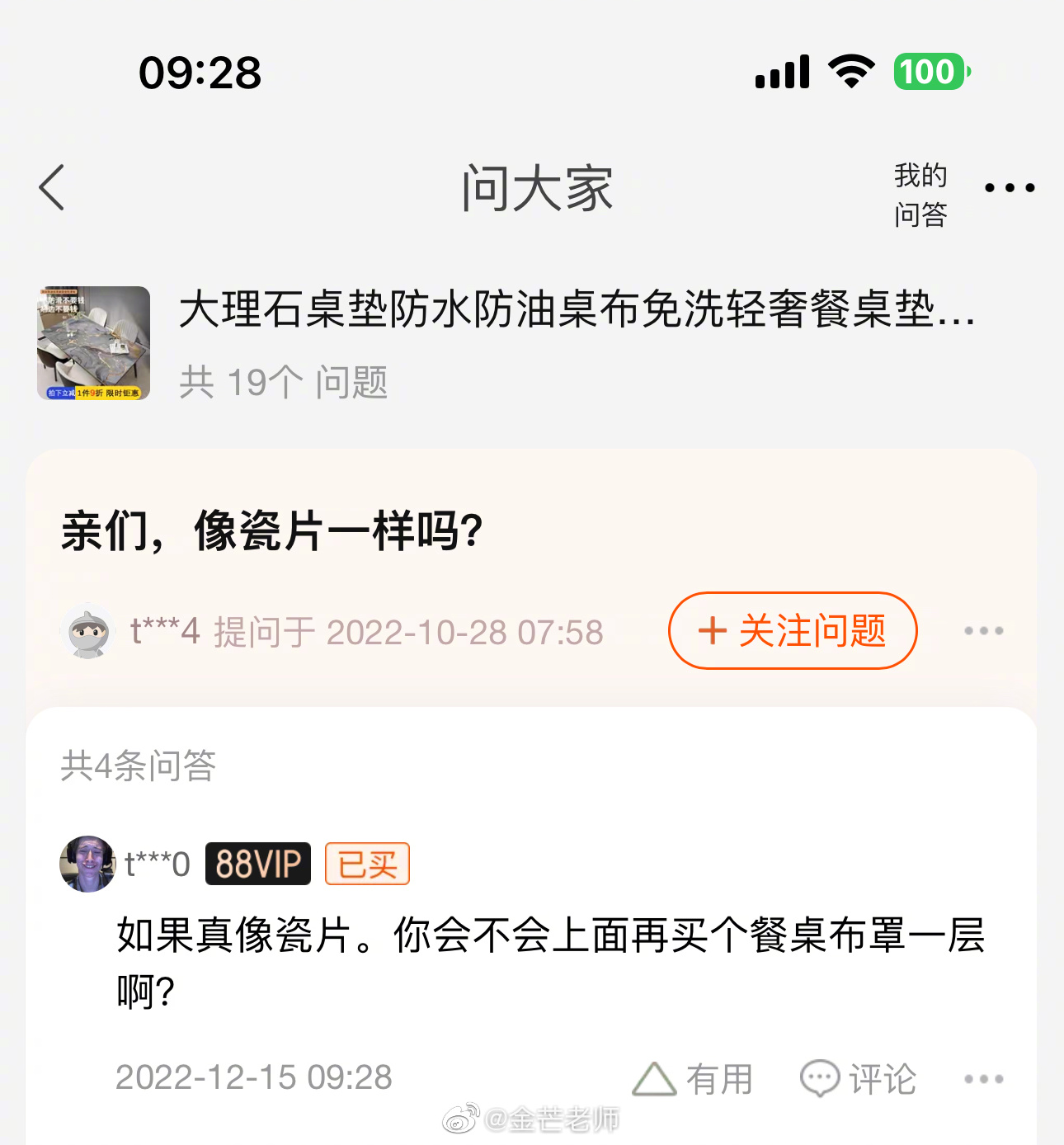The height and width of the screenshot is (1145, 1064).
Task: Tap the 问大家 page title
Action: point(538,187)
